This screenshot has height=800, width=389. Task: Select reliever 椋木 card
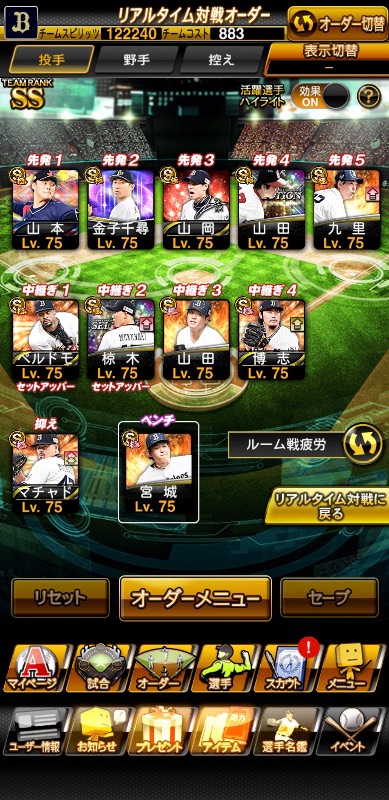tap(121, 339)
